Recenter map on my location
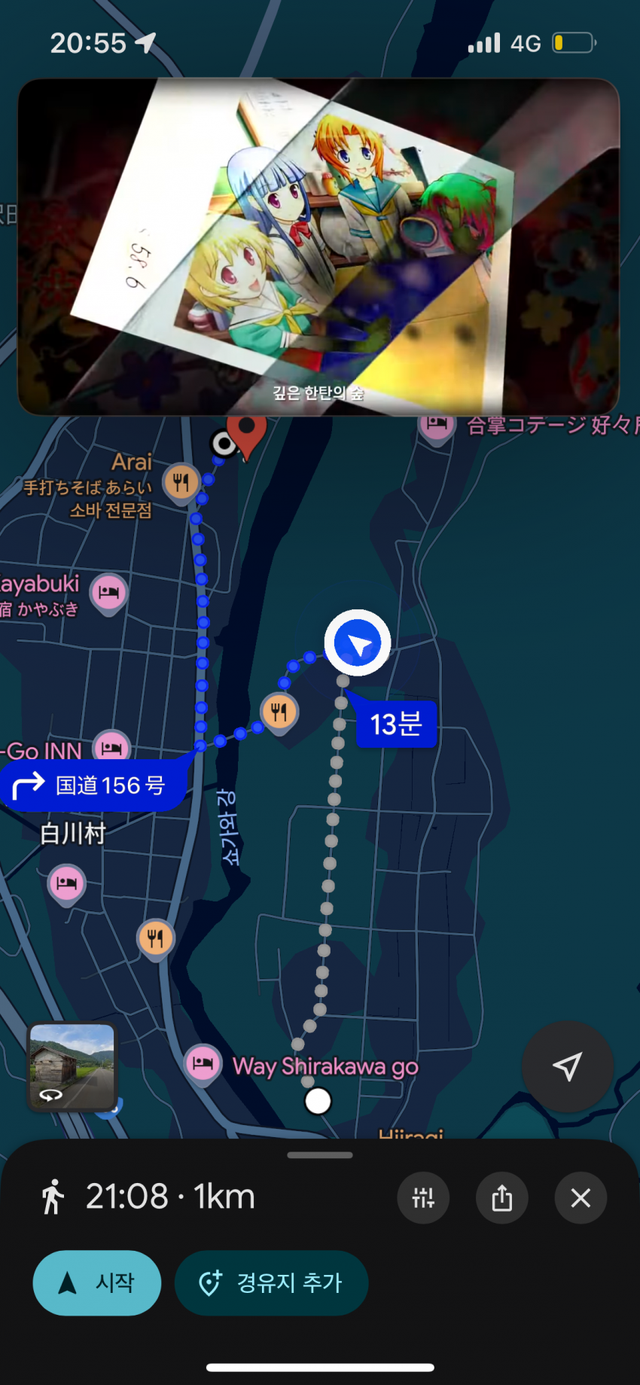 click(567, 1066)
